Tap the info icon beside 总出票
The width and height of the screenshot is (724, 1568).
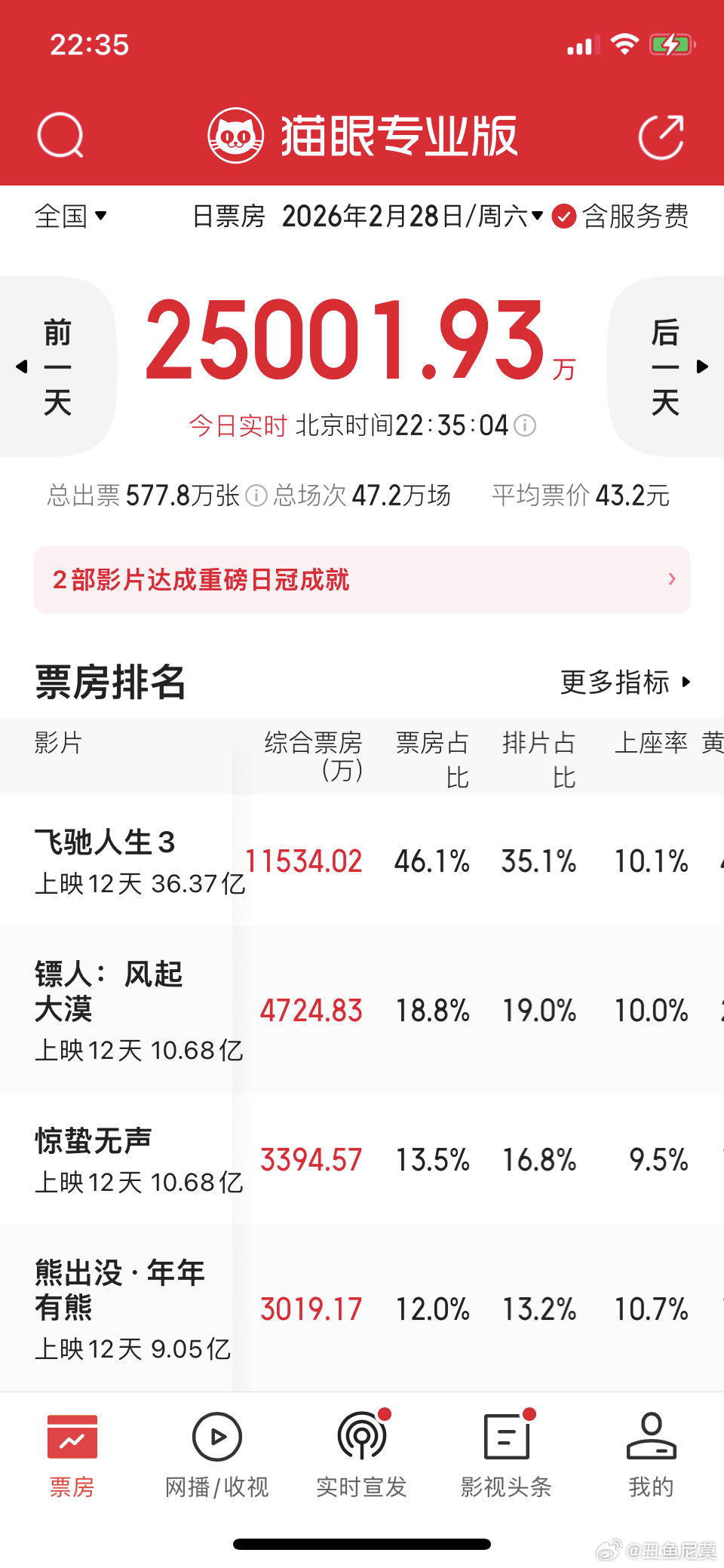point(256,496)
